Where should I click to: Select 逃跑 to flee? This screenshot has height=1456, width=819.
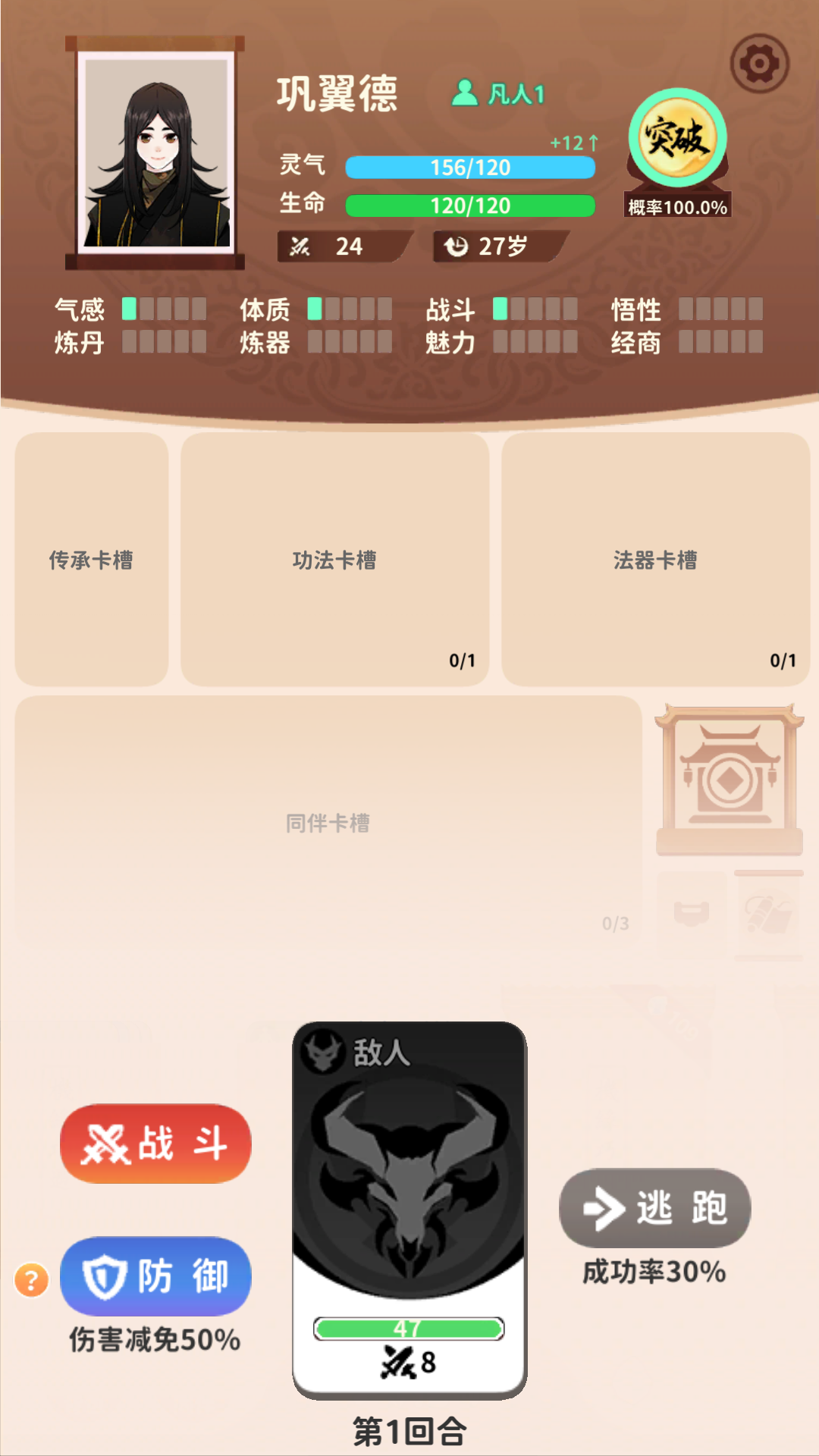[x=654, y=1208]
